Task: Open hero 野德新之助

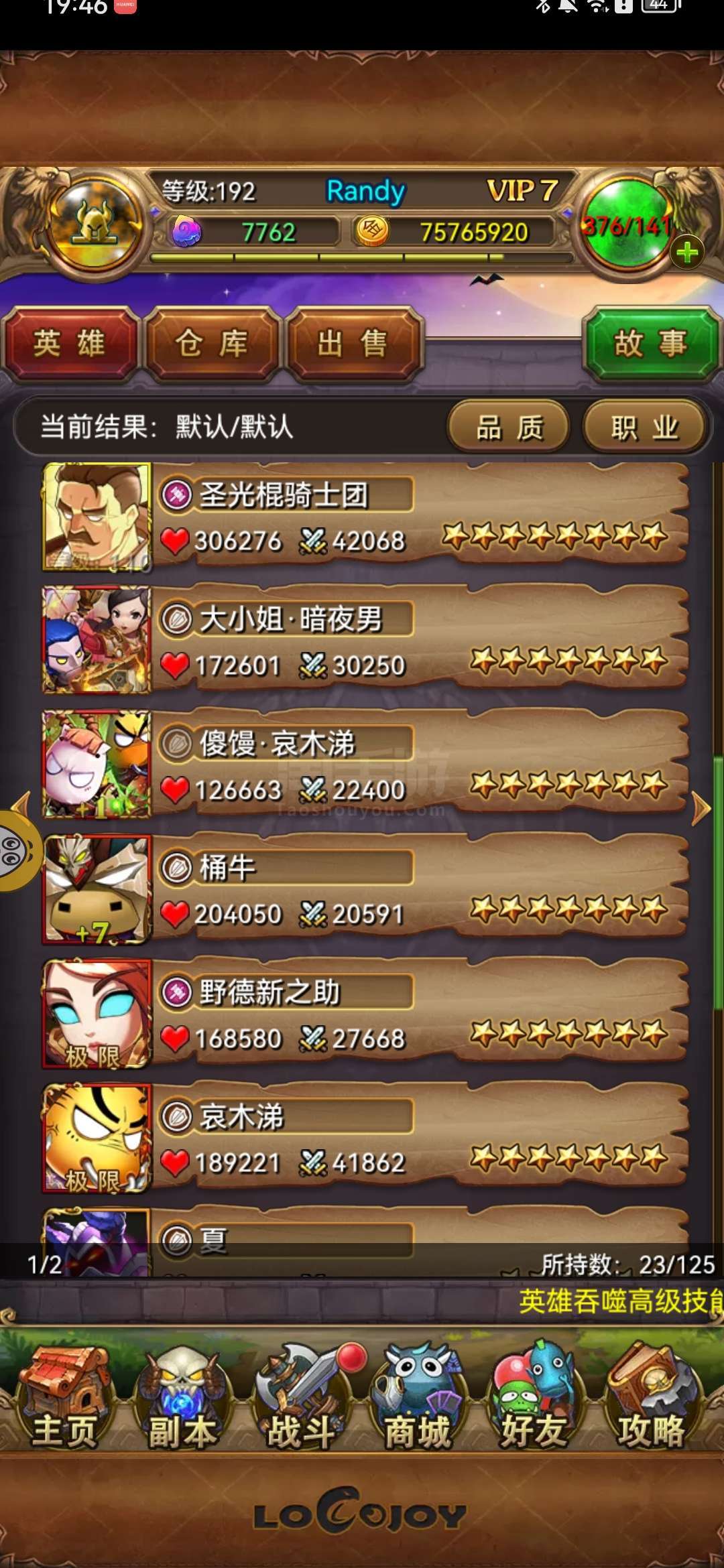Action: click(x=365, y=1013)
